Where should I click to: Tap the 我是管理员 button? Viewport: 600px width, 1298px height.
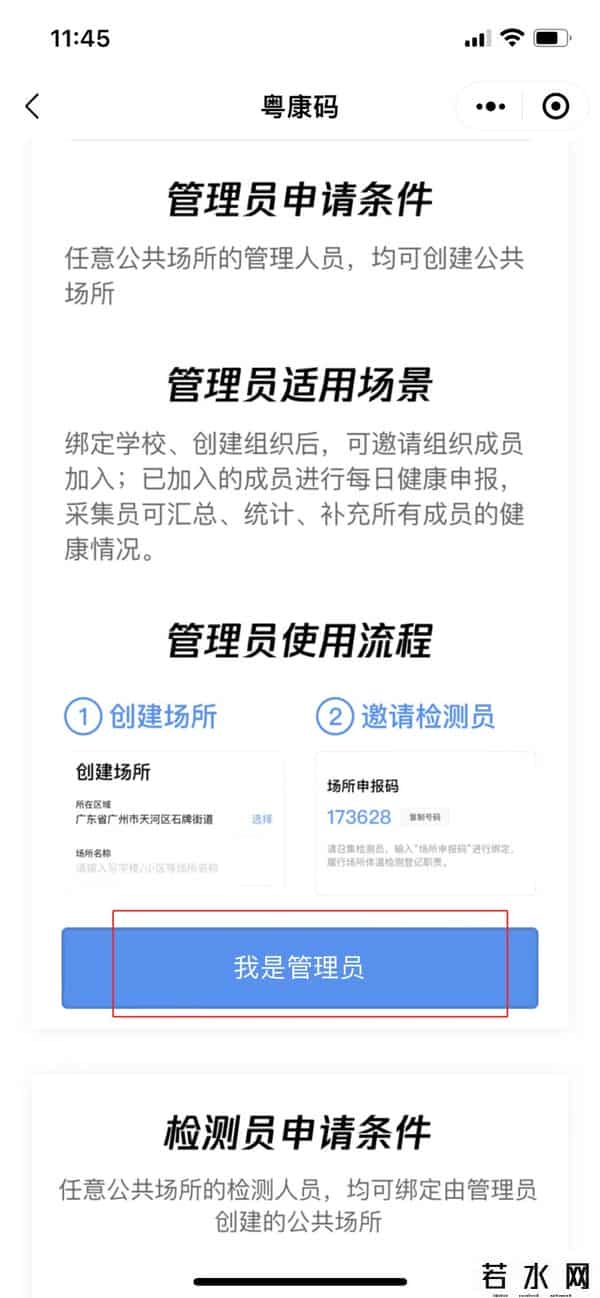(x=299, y=967)
